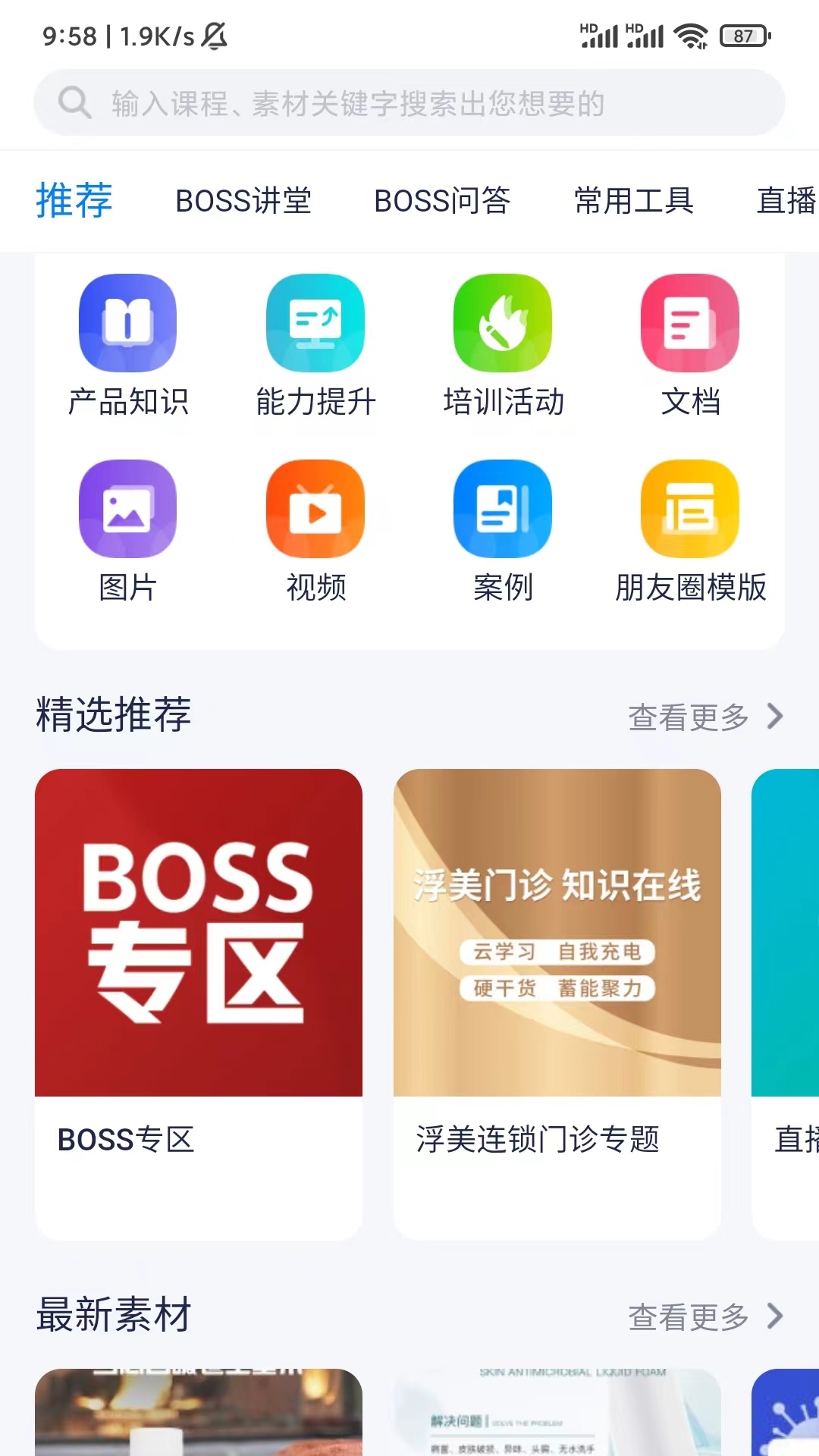Open the BOSS问答 tab
This screenshot has height=1456, width=819.
pos(443,200)
